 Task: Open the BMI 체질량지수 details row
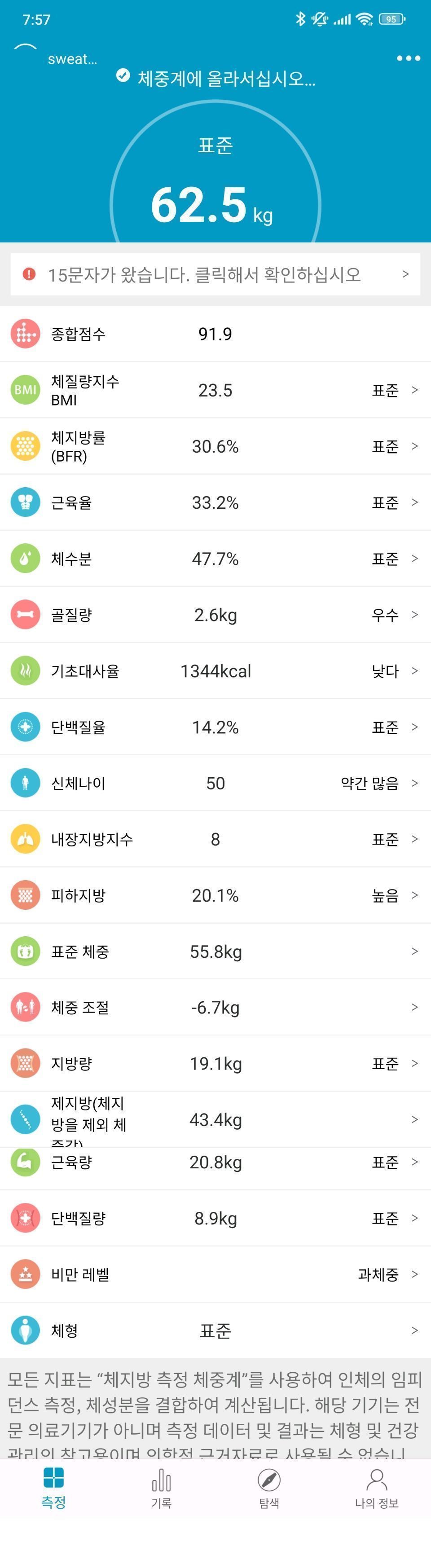[215, 390]
